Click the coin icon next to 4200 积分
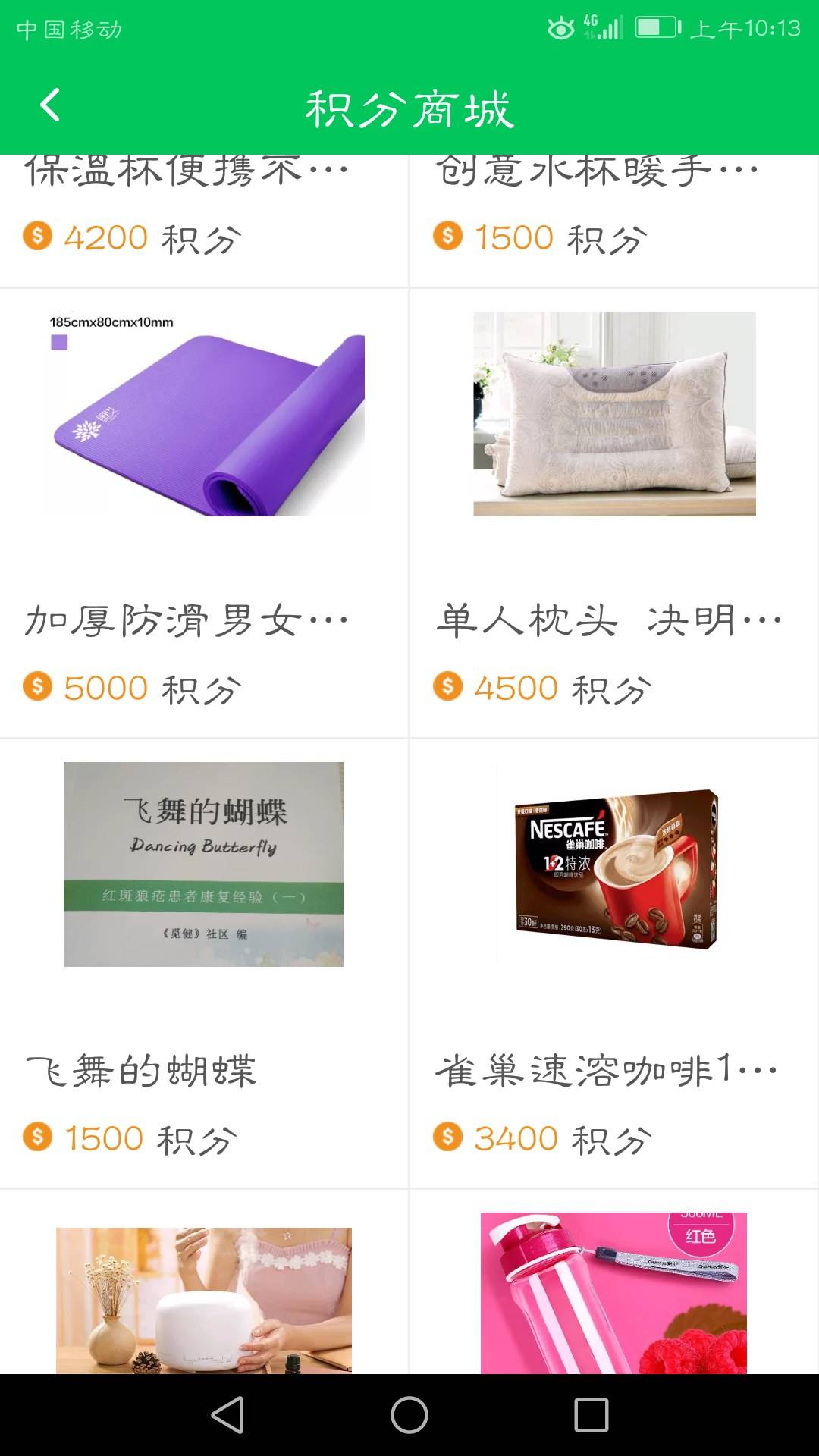 pyautogui.click(x=37, y=236)
